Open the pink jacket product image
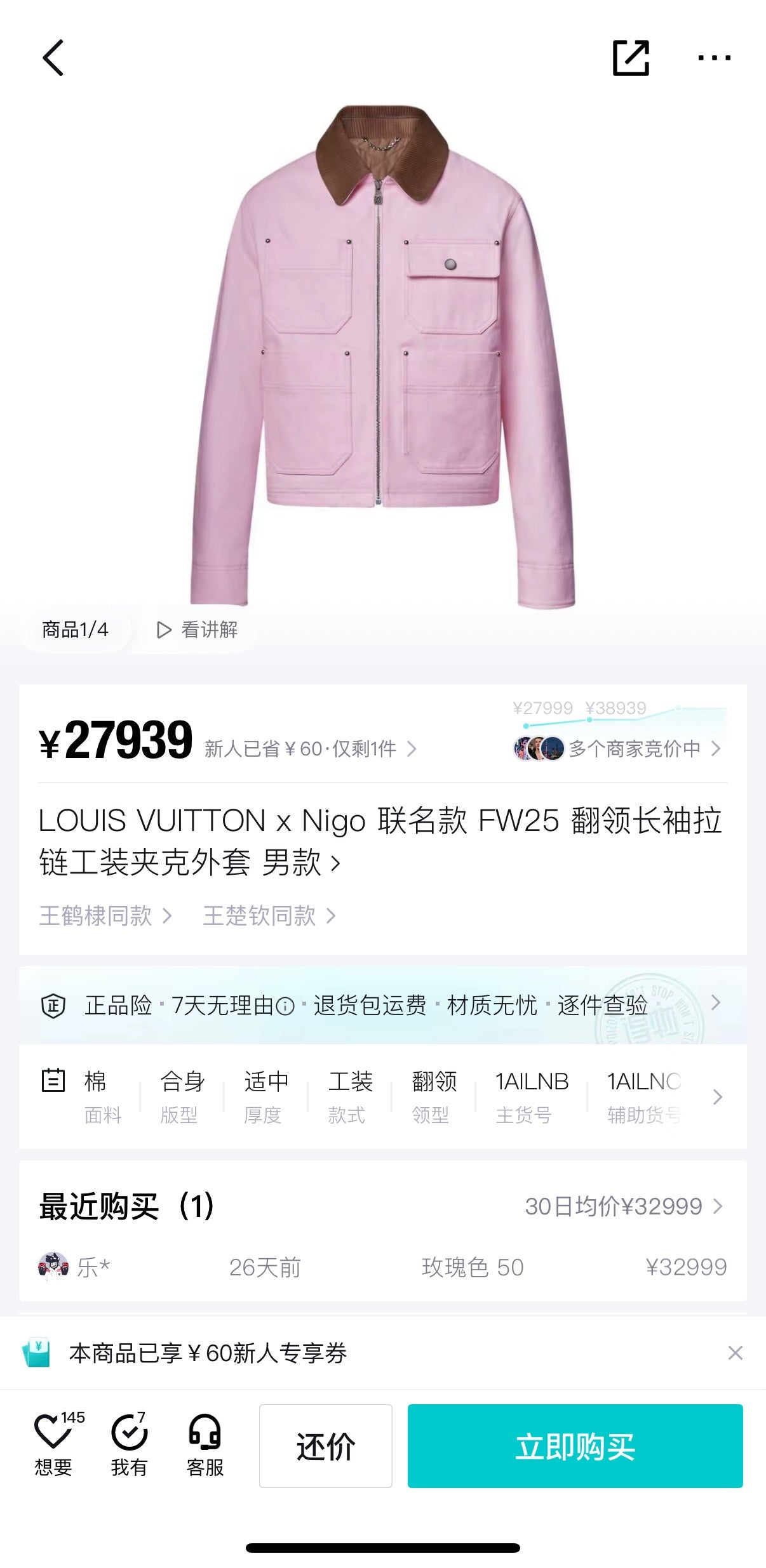The image size is (766, 1568). [x=382, y=355]
